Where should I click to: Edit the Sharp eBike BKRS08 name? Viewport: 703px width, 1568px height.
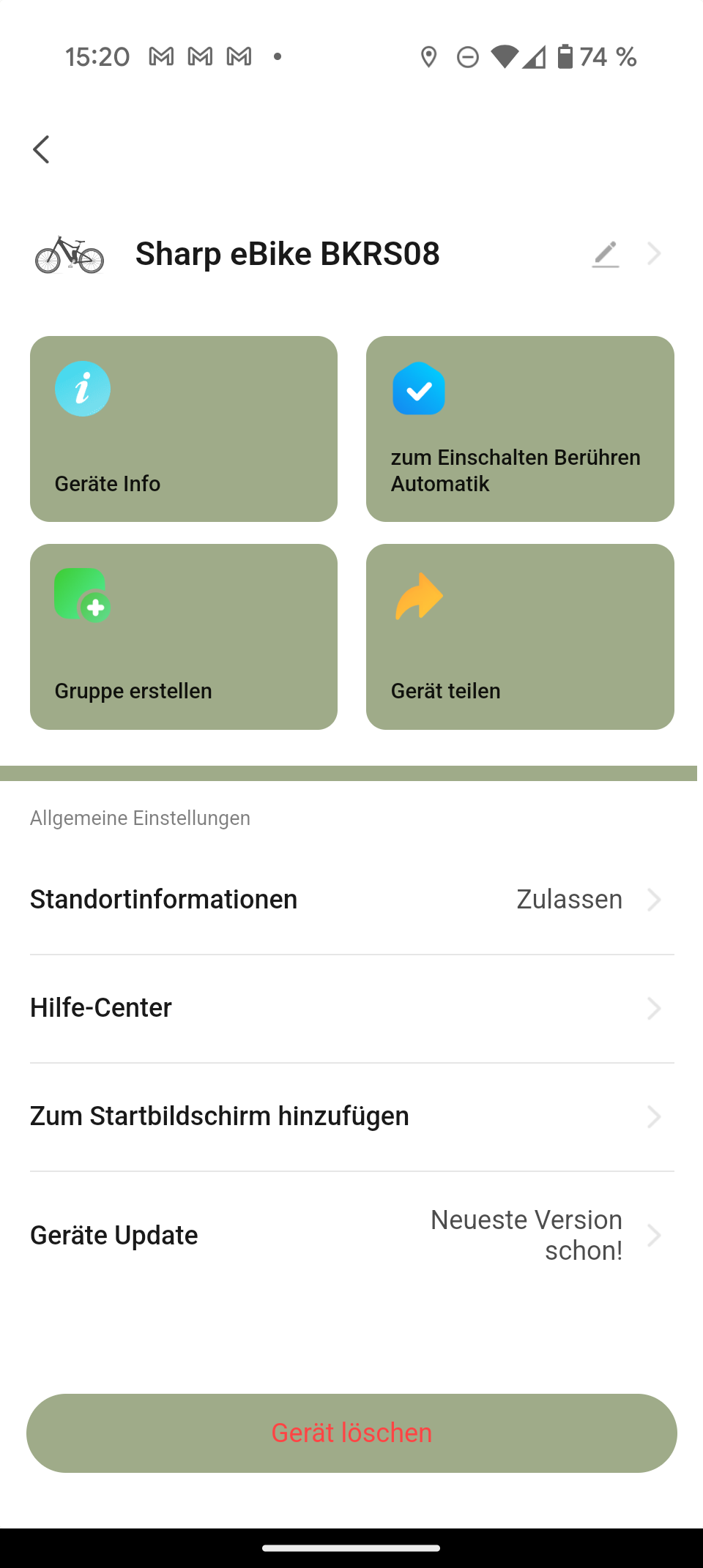(x=606, y=254)
